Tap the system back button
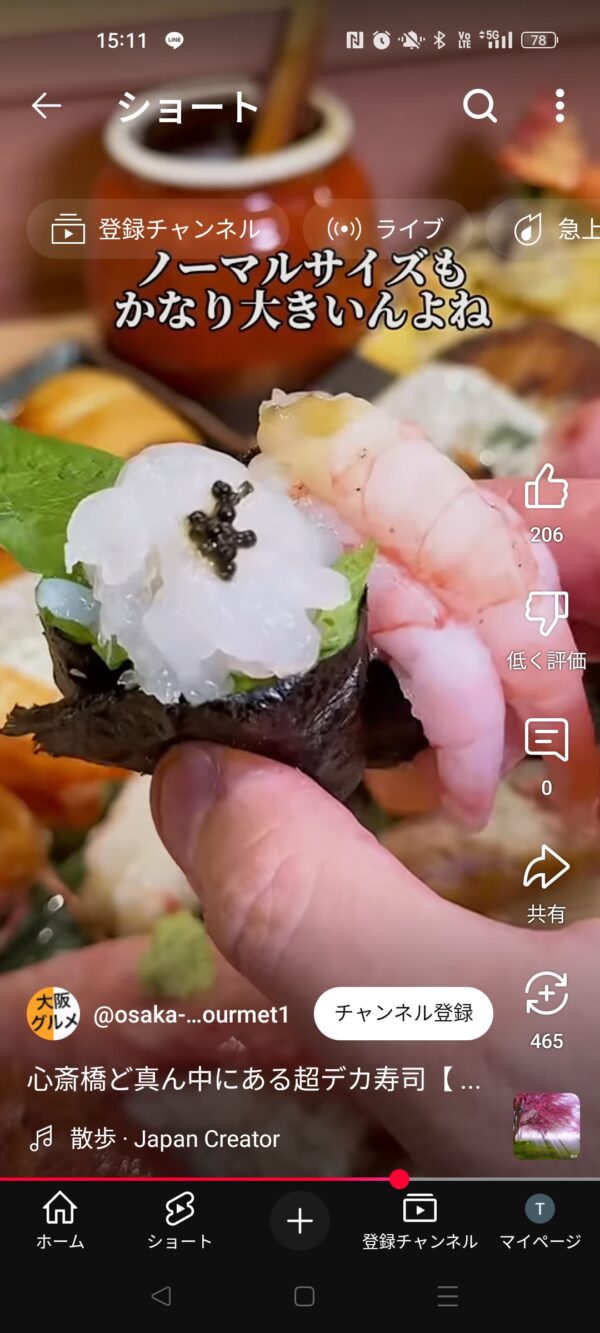This screenshot has width=600, height=1333. (160, 1297)
